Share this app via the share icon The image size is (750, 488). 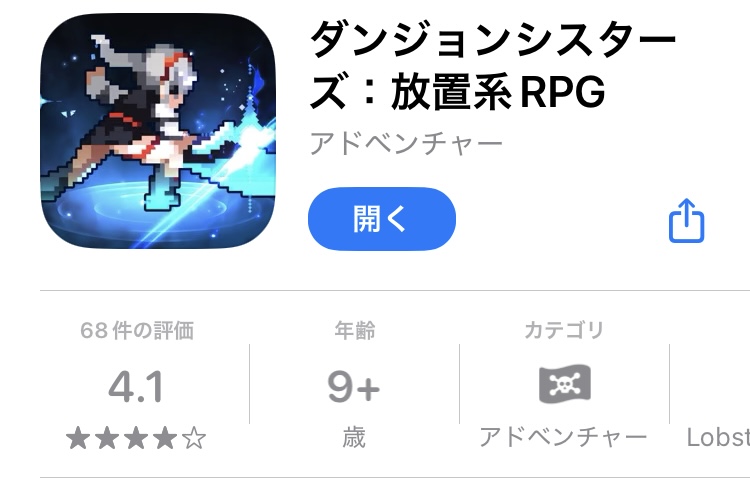tap(686, 220)
